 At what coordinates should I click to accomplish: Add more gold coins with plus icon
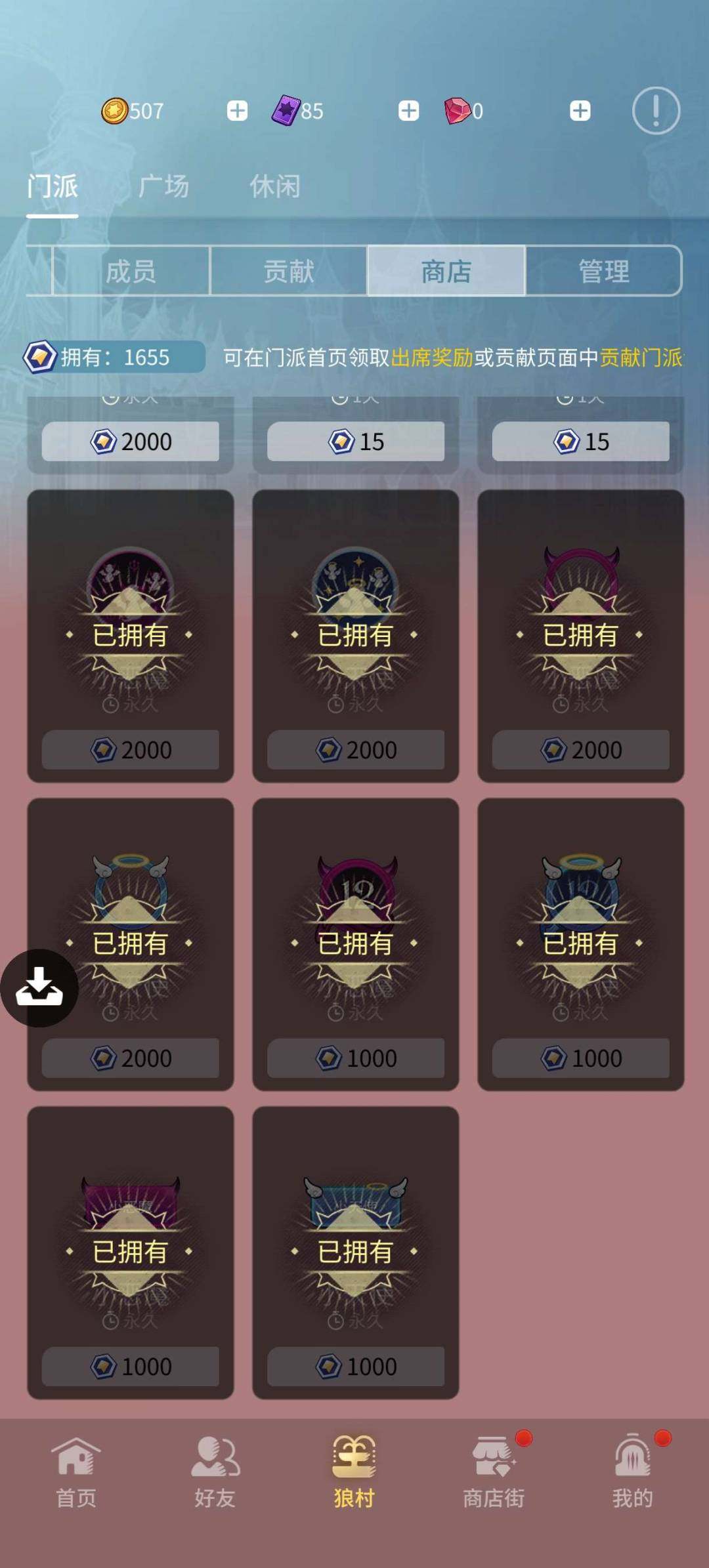[237, 111]
